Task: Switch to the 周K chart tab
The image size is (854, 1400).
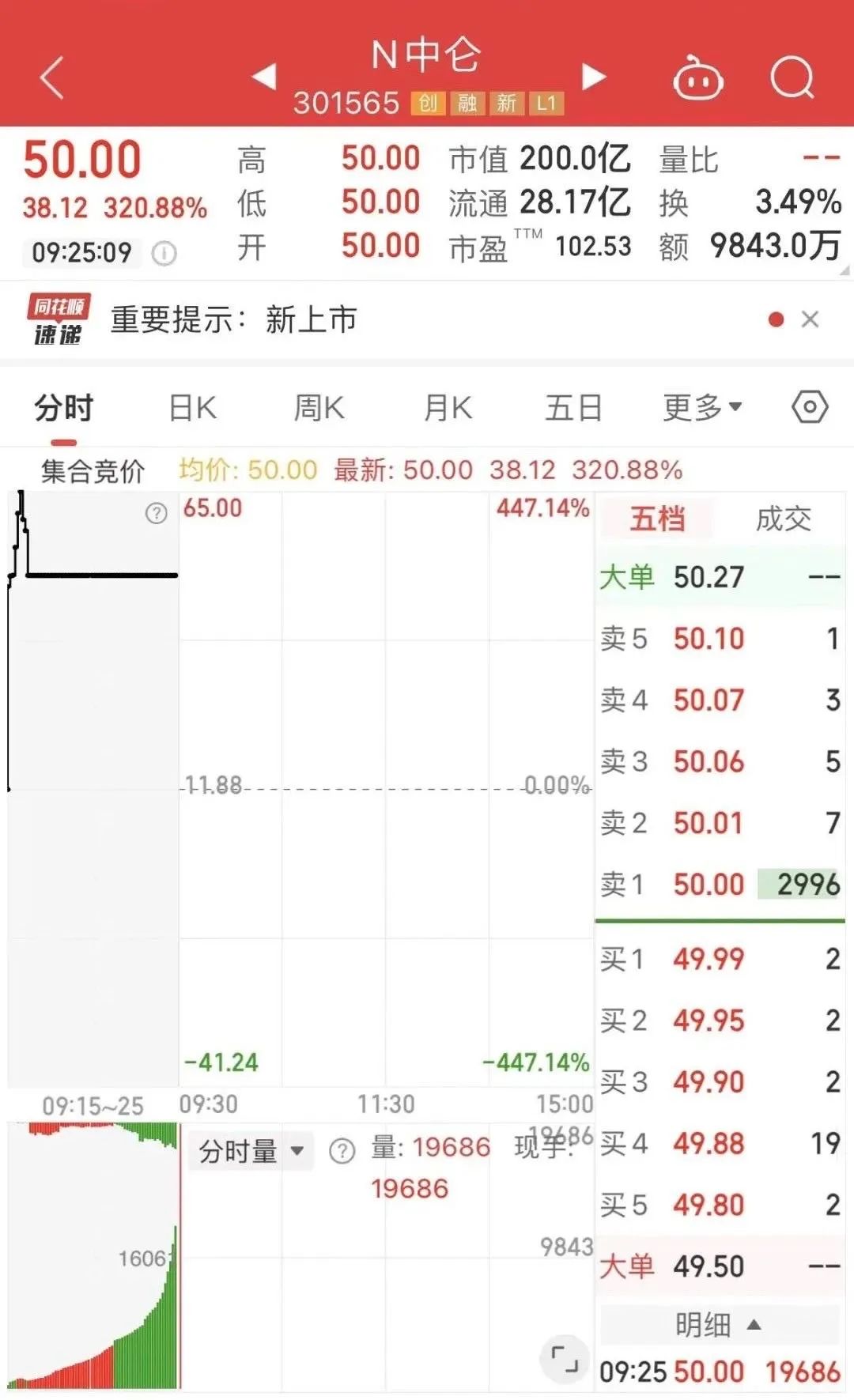Action: click(319, 408)
